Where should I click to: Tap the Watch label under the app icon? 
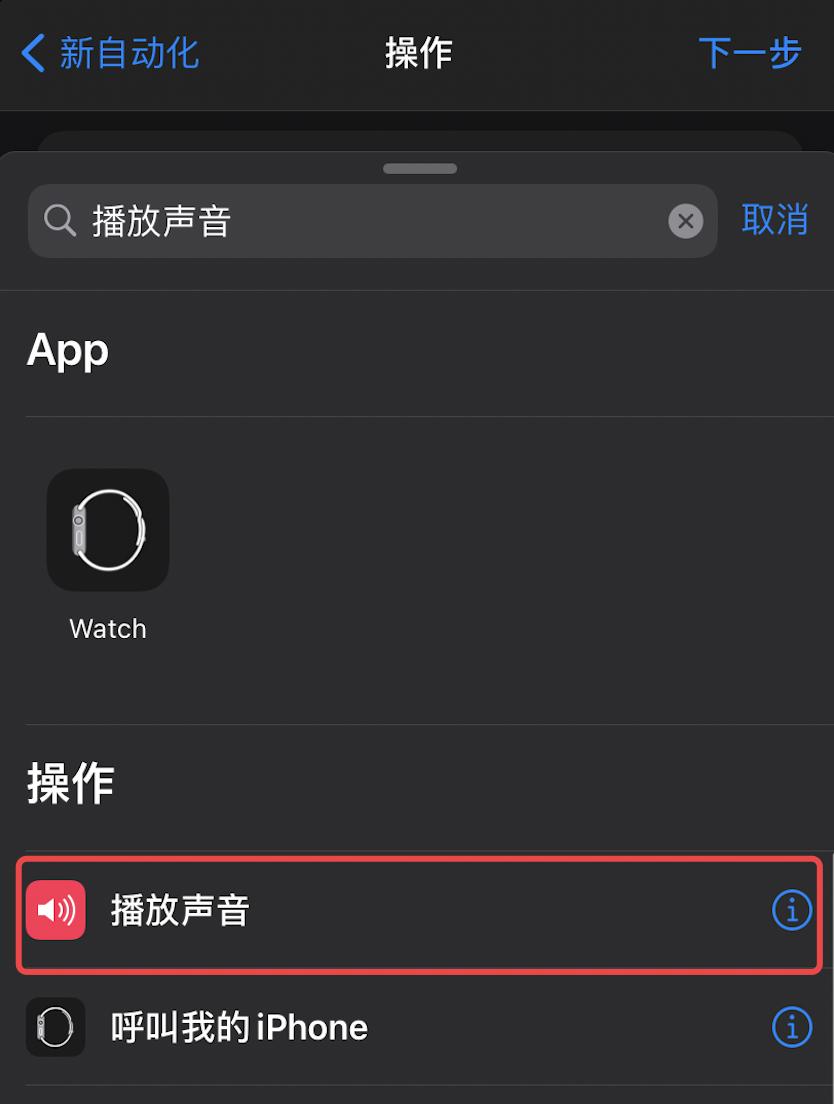pyautogui.click(x=107, y=629)
